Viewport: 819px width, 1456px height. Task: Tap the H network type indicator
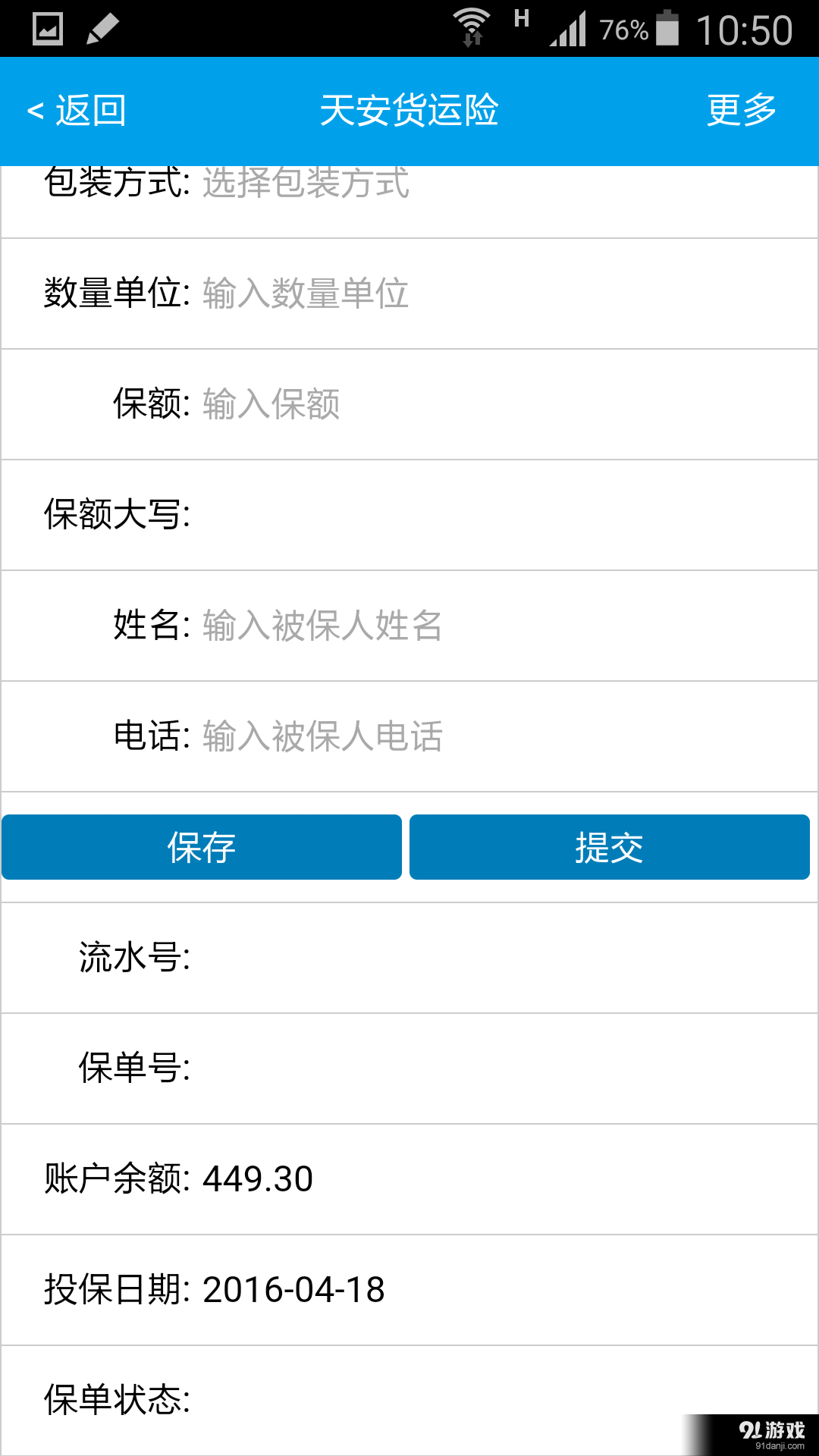click(x=520, y=19)
